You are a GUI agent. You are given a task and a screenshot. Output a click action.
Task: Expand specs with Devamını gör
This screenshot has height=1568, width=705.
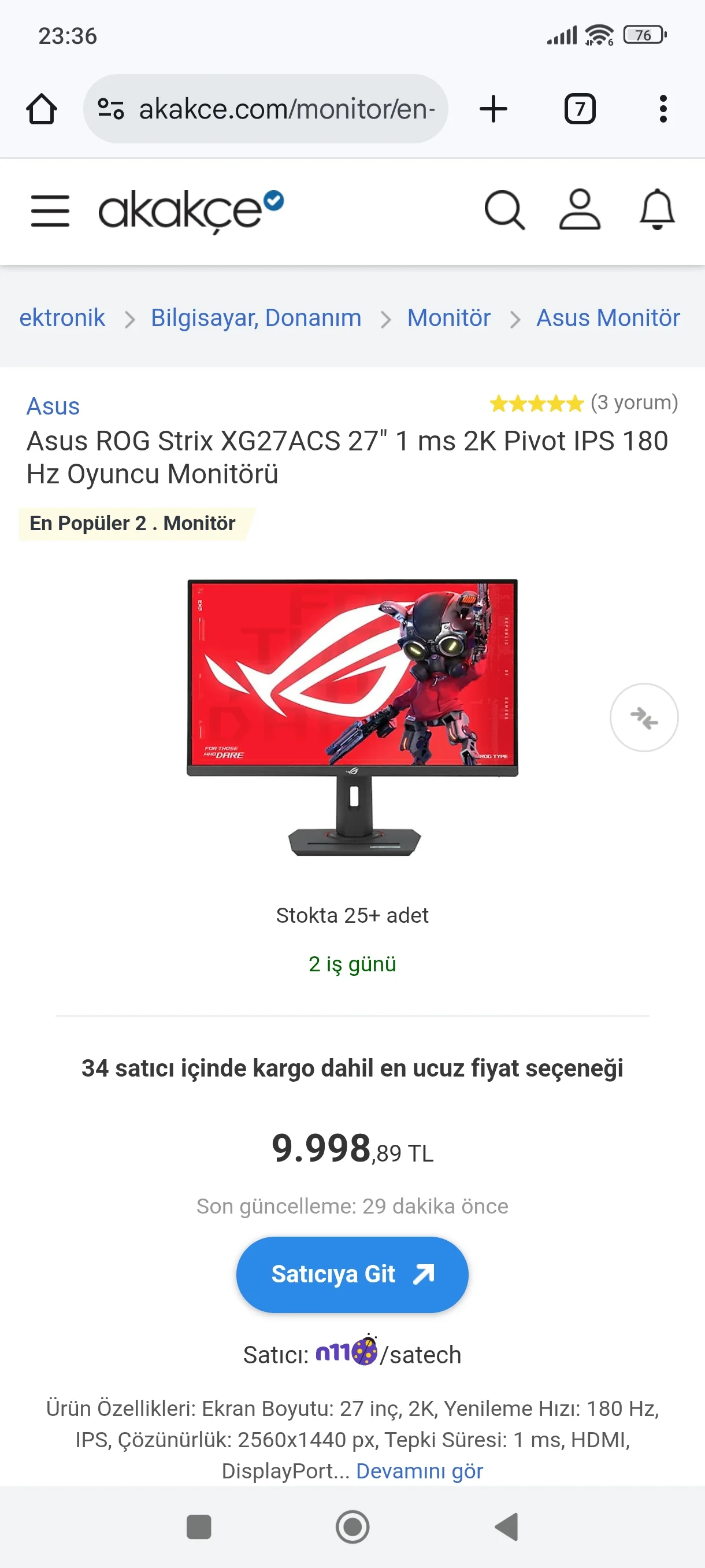coord(419,1471)
